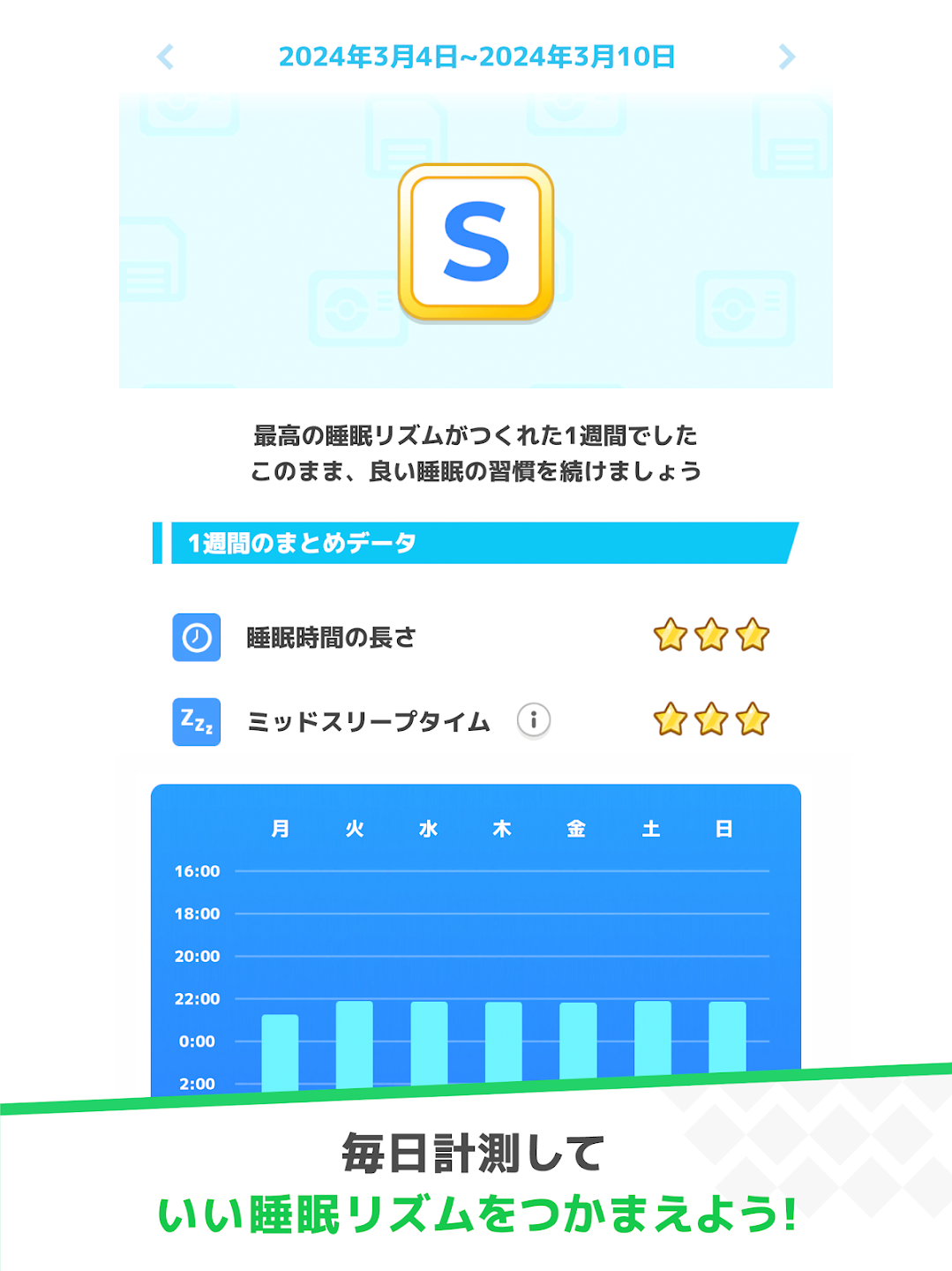Go to the next week's sleep report

786,57
